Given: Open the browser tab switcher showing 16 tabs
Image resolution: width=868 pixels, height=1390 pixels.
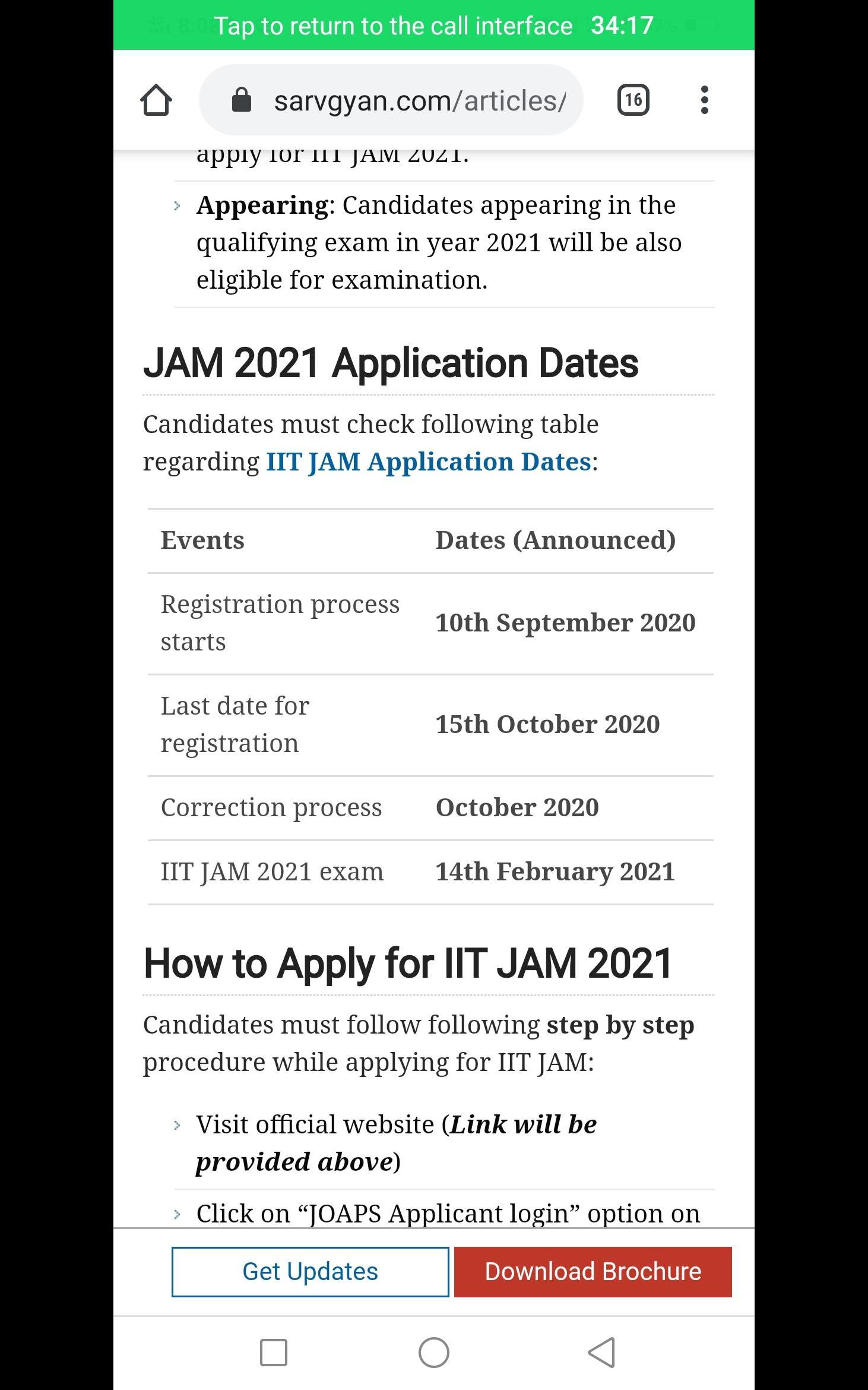Looking at the screenshot, I should coord(632,99).
